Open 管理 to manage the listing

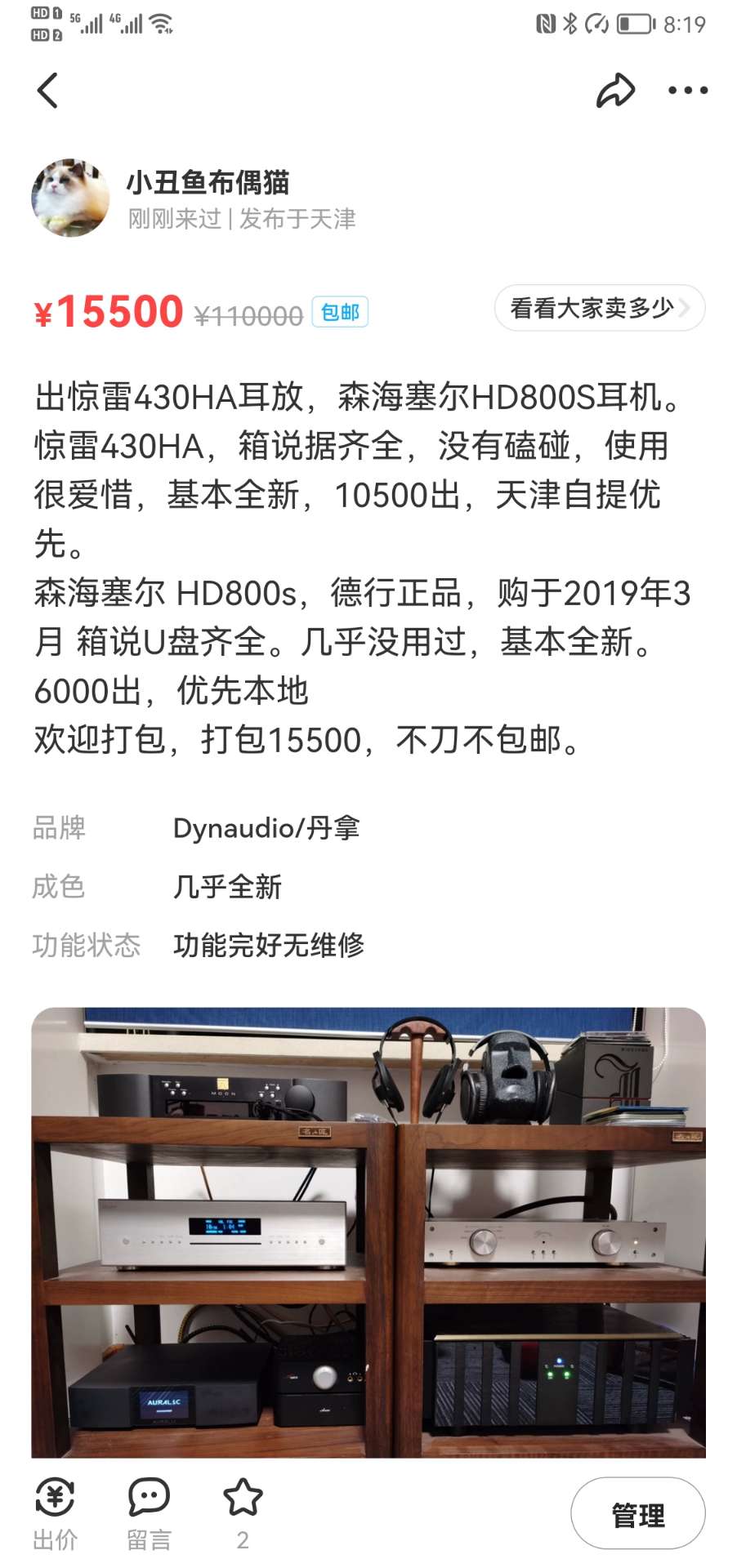[x=637, y=1514]
